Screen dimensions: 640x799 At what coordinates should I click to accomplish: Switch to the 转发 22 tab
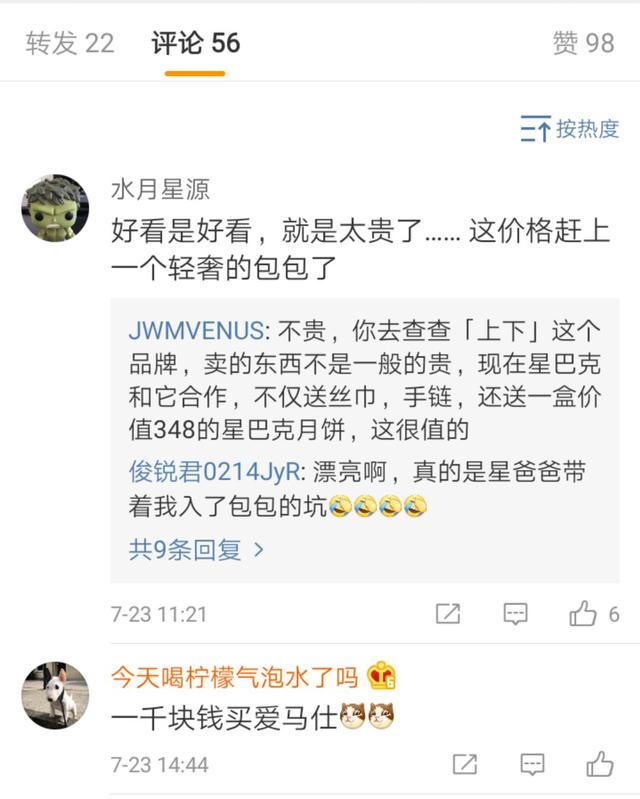click(70, 43)
